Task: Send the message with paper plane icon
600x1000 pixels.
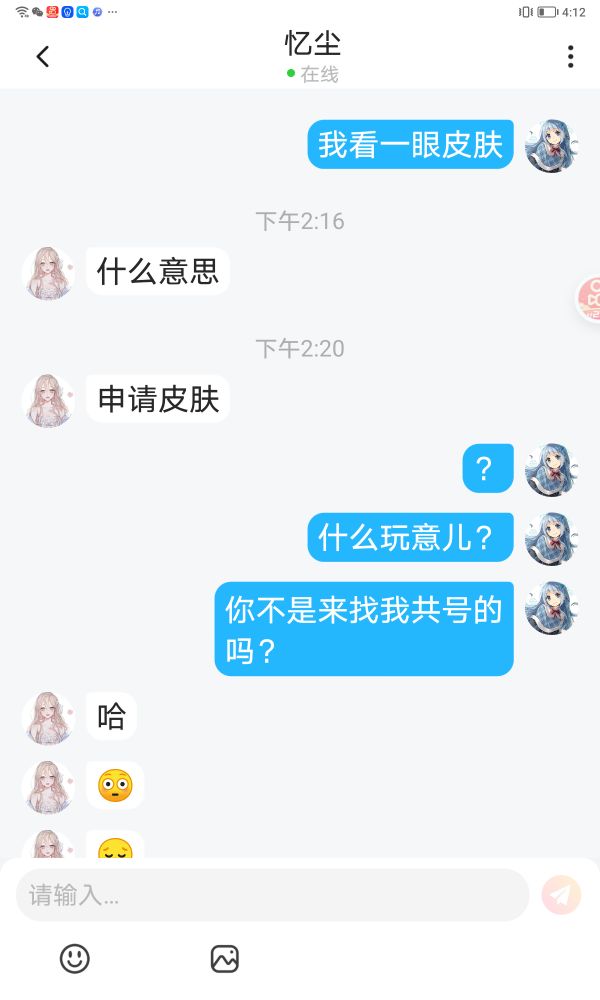Action: [561, 895]
